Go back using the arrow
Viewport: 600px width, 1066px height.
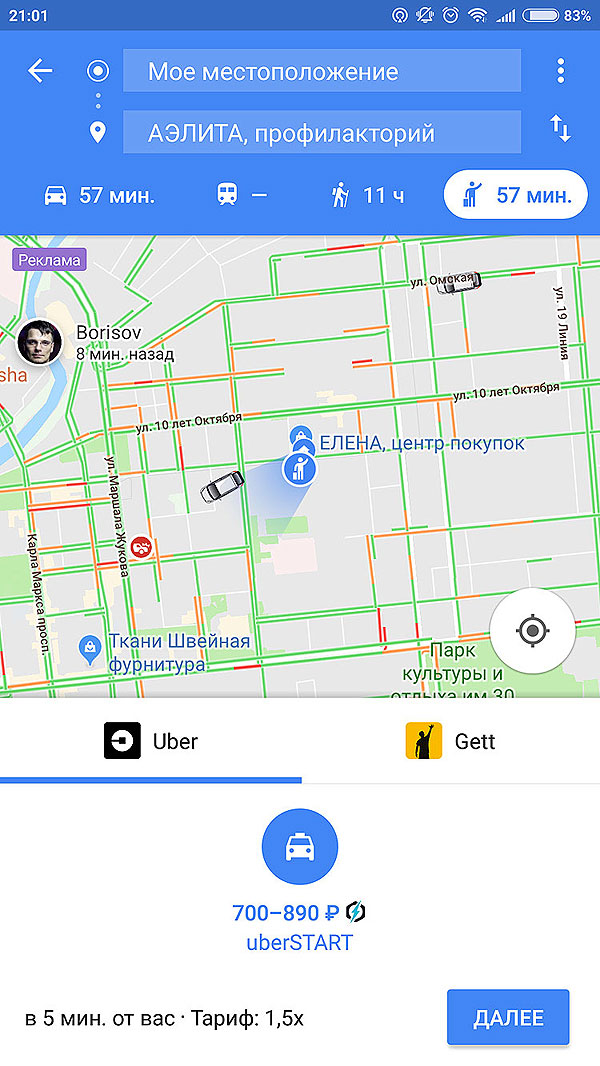(40, 71)
